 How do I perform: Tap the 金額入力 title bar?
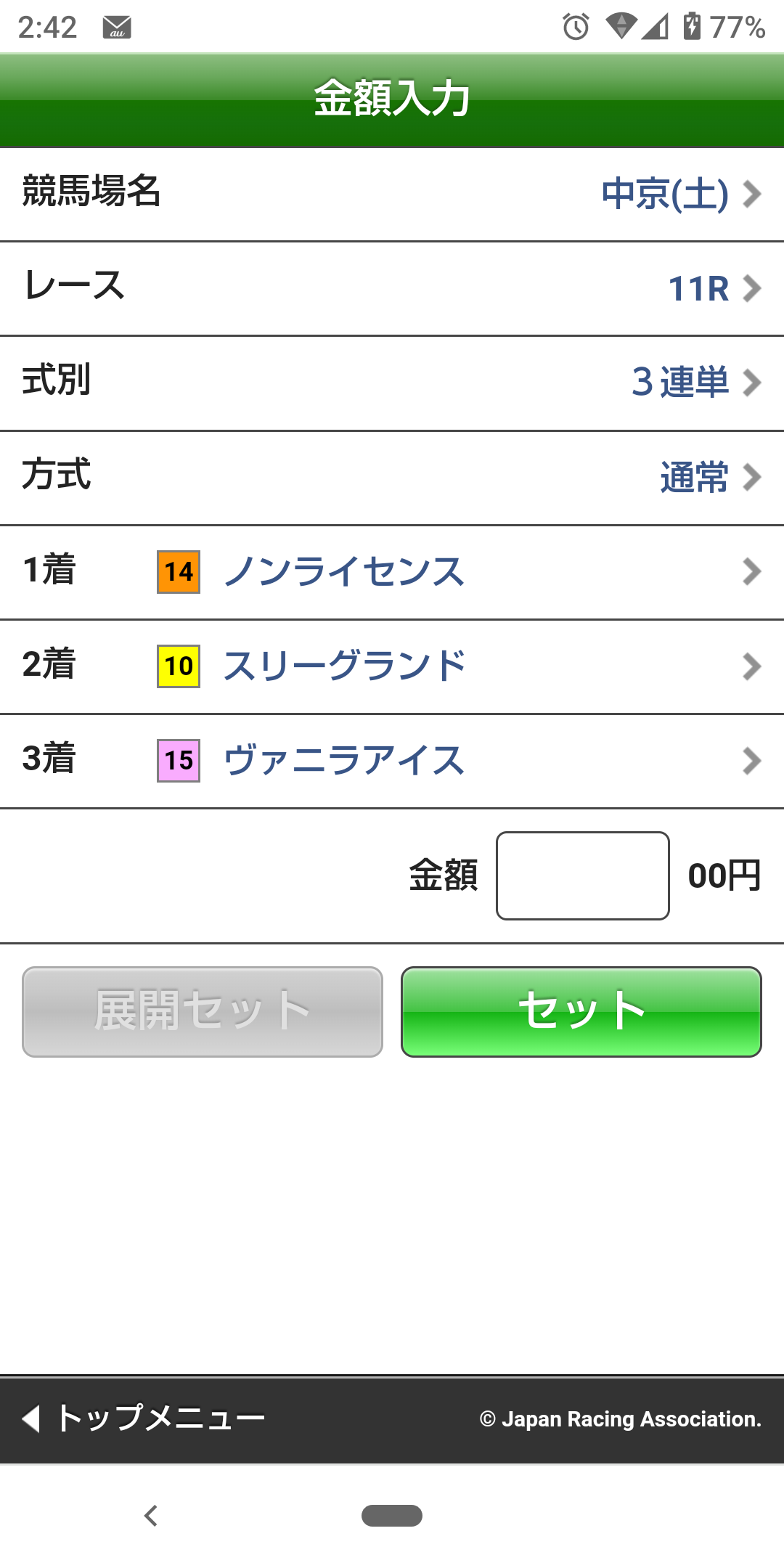tap(392, 98)
